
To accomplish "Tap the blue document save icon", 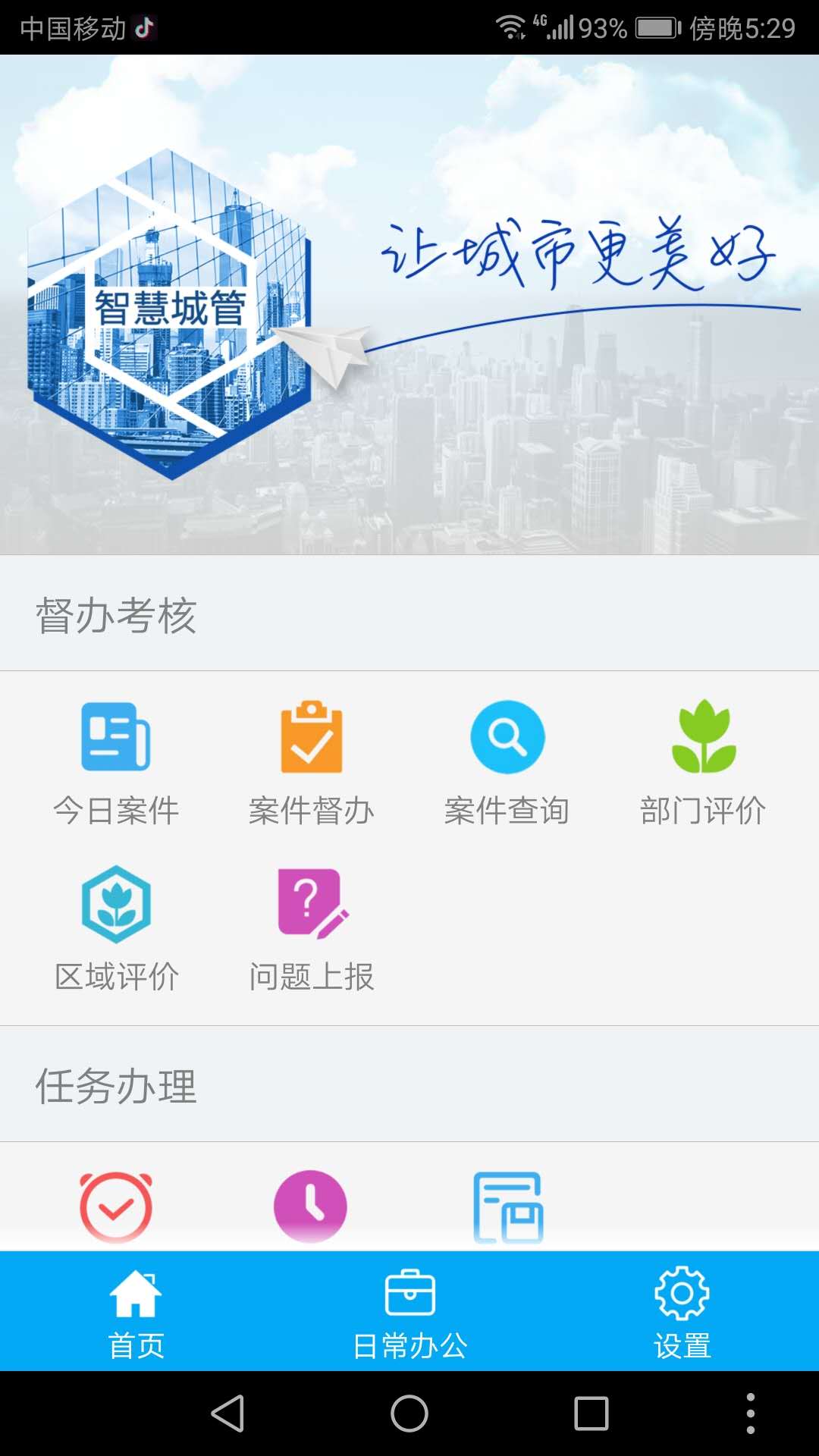I will 508,1207.
